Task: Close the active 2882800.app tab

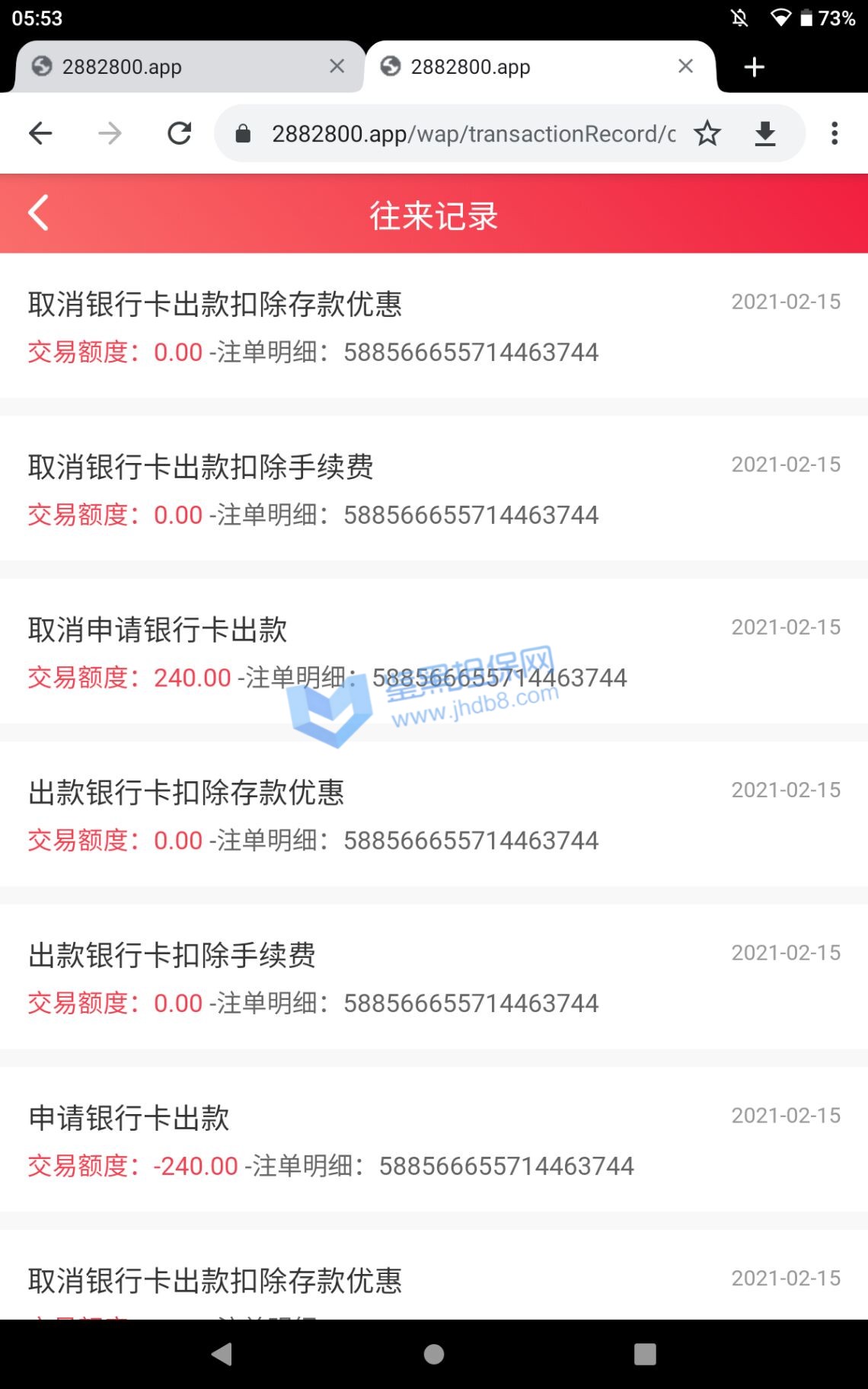Action: 685,67
